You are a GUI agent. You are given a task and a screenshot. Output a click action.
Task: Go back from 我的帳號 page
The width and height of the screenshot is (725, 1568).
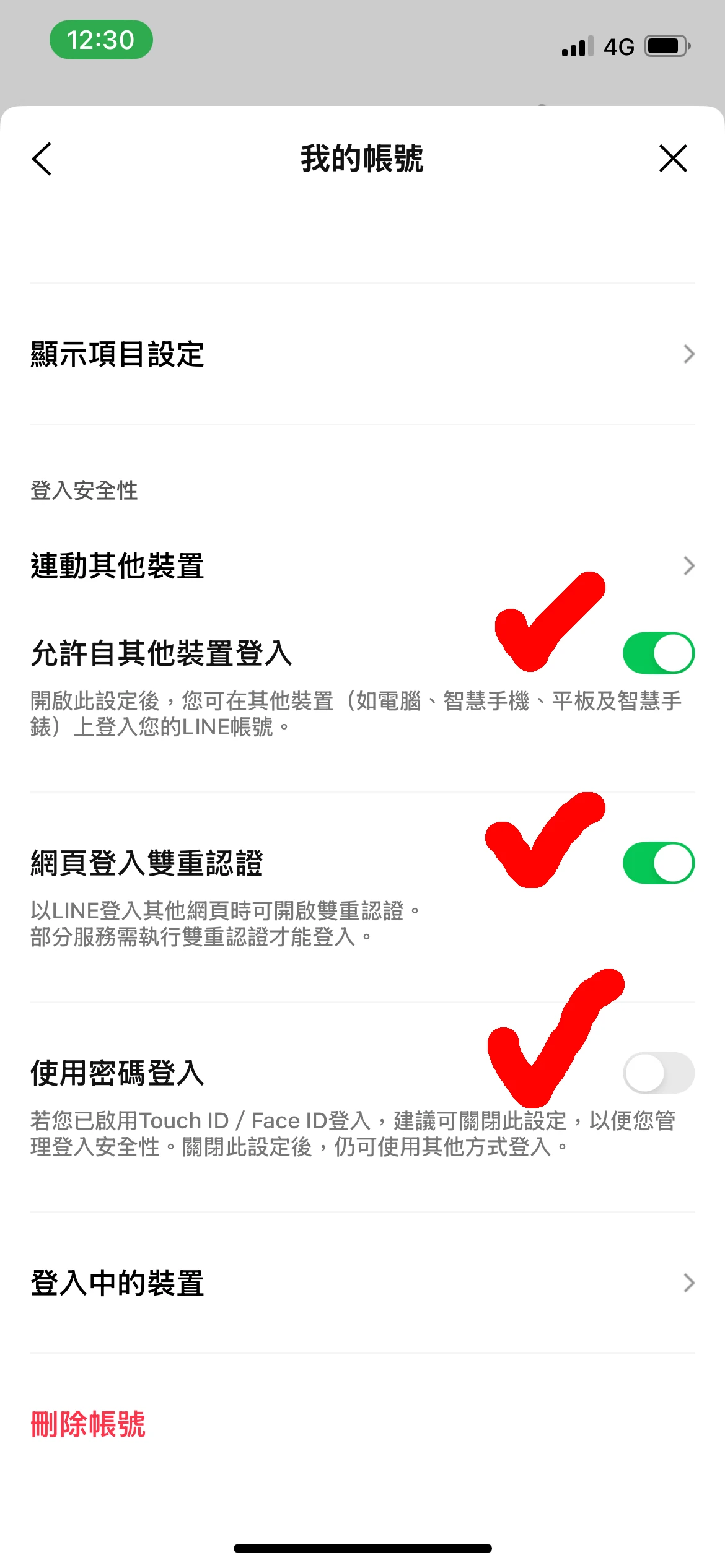click(42, 159)
